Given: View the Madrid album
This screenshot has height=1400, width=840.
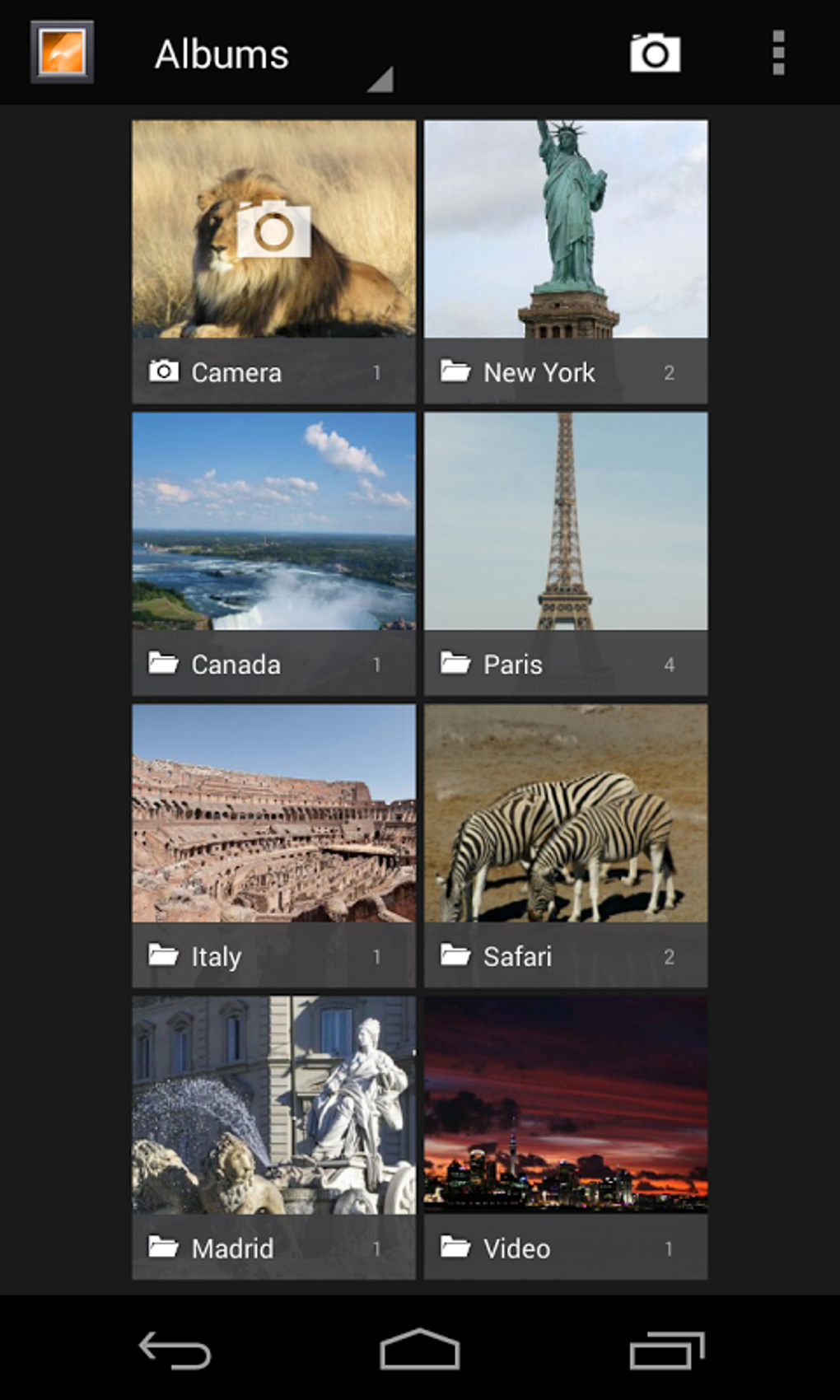Looking at the screenshot, I should 273,1136.
